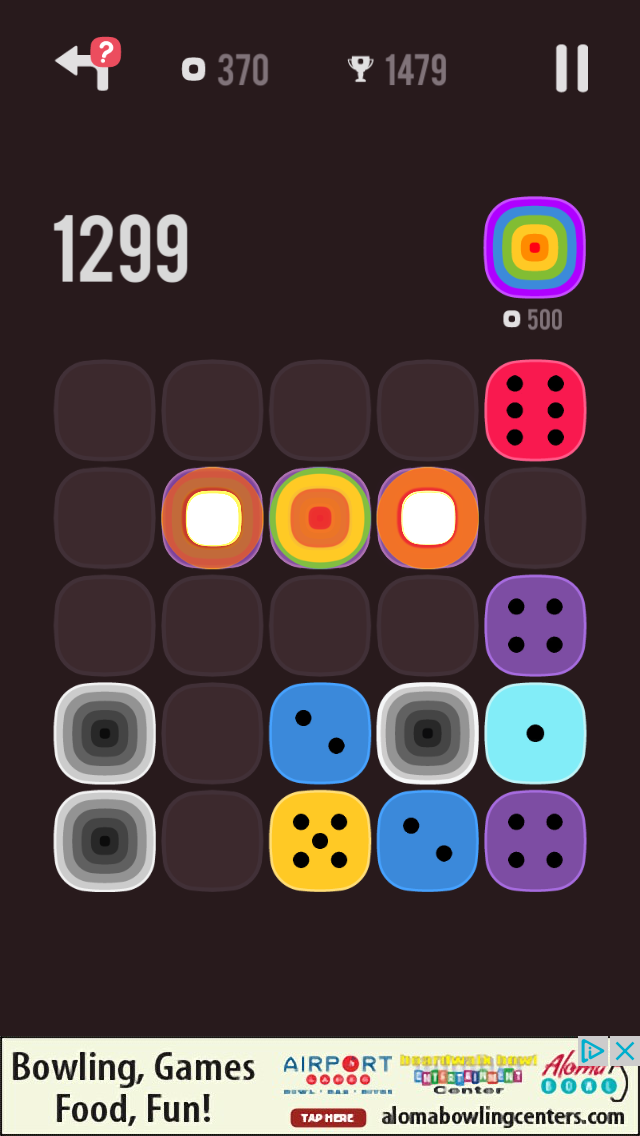This screenshot has height=1136, width=640.
Task: Buy the rainbow block for 500 coins
Action: (x=534, y=248)
